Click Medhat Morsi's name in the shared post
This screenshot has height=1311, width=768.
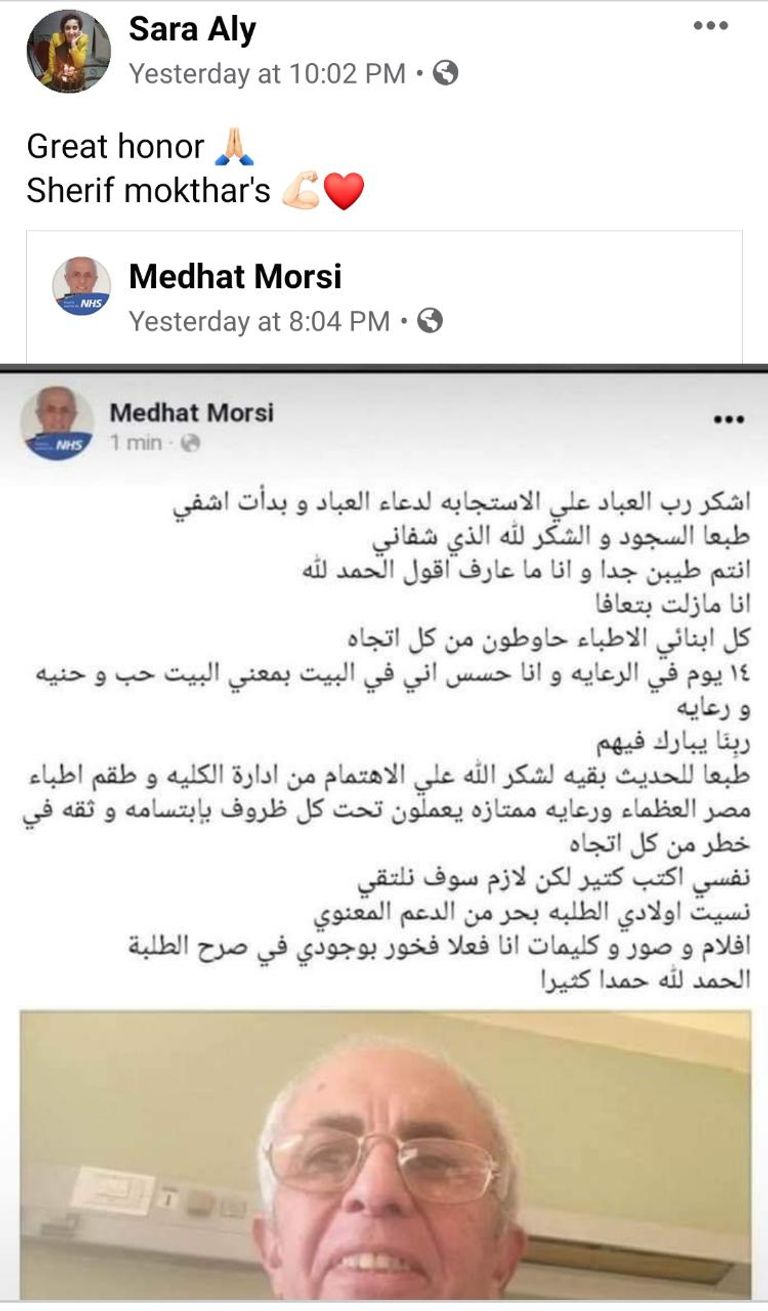(235, 276)
